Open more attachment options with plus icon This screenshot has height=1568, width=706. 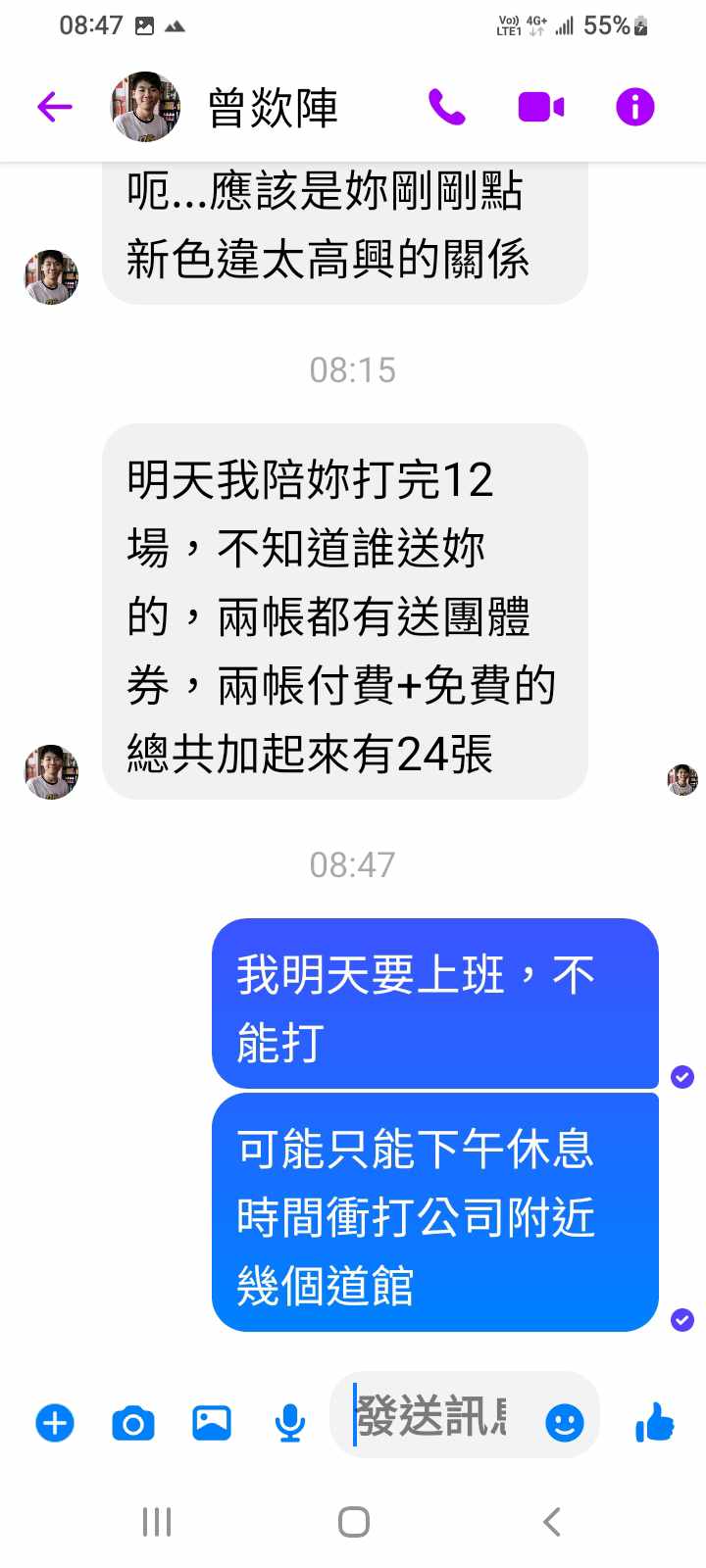(x=55, y=1422)
